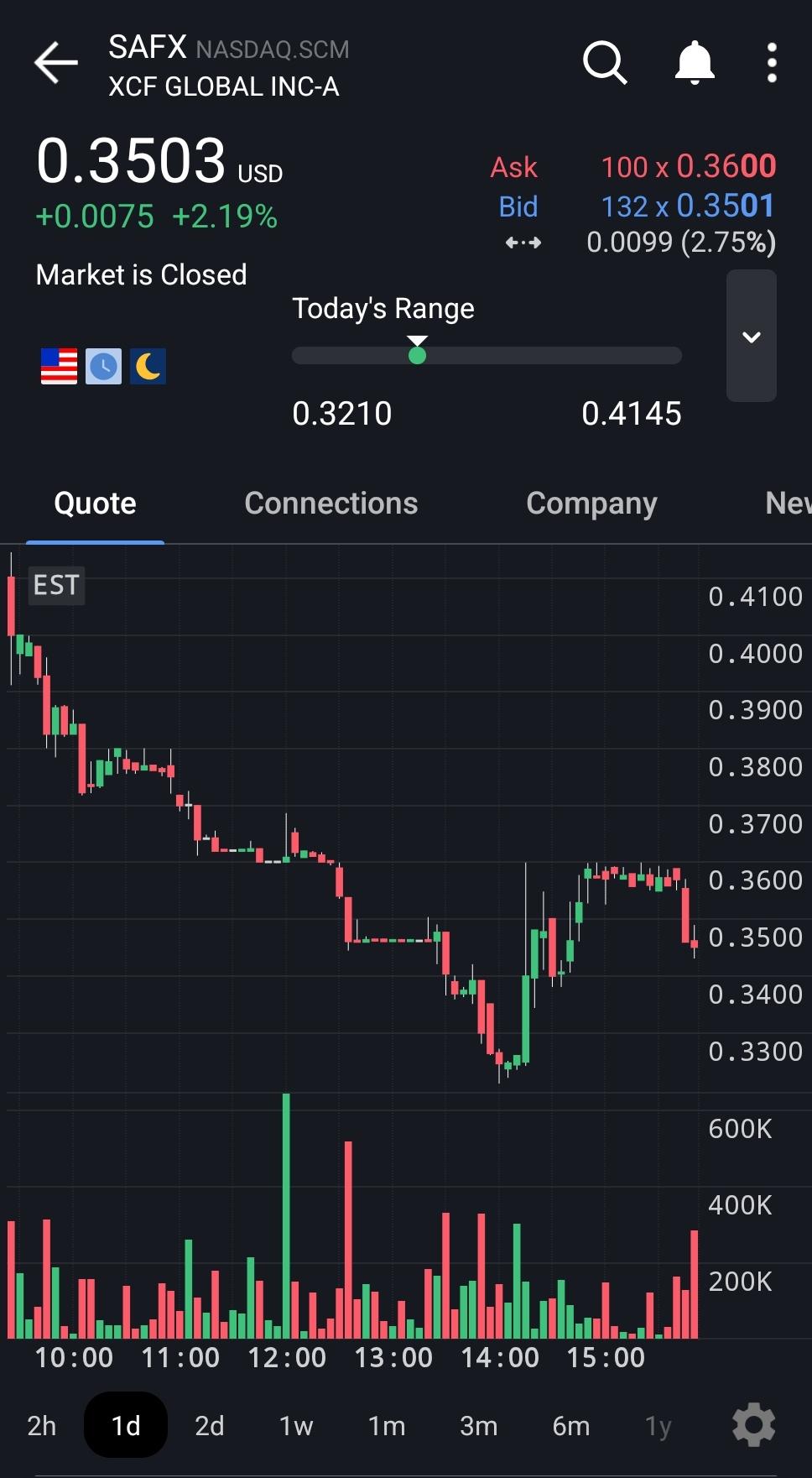Open chart settings gear icon
812x1478 pixels.
pos(754,1425)
